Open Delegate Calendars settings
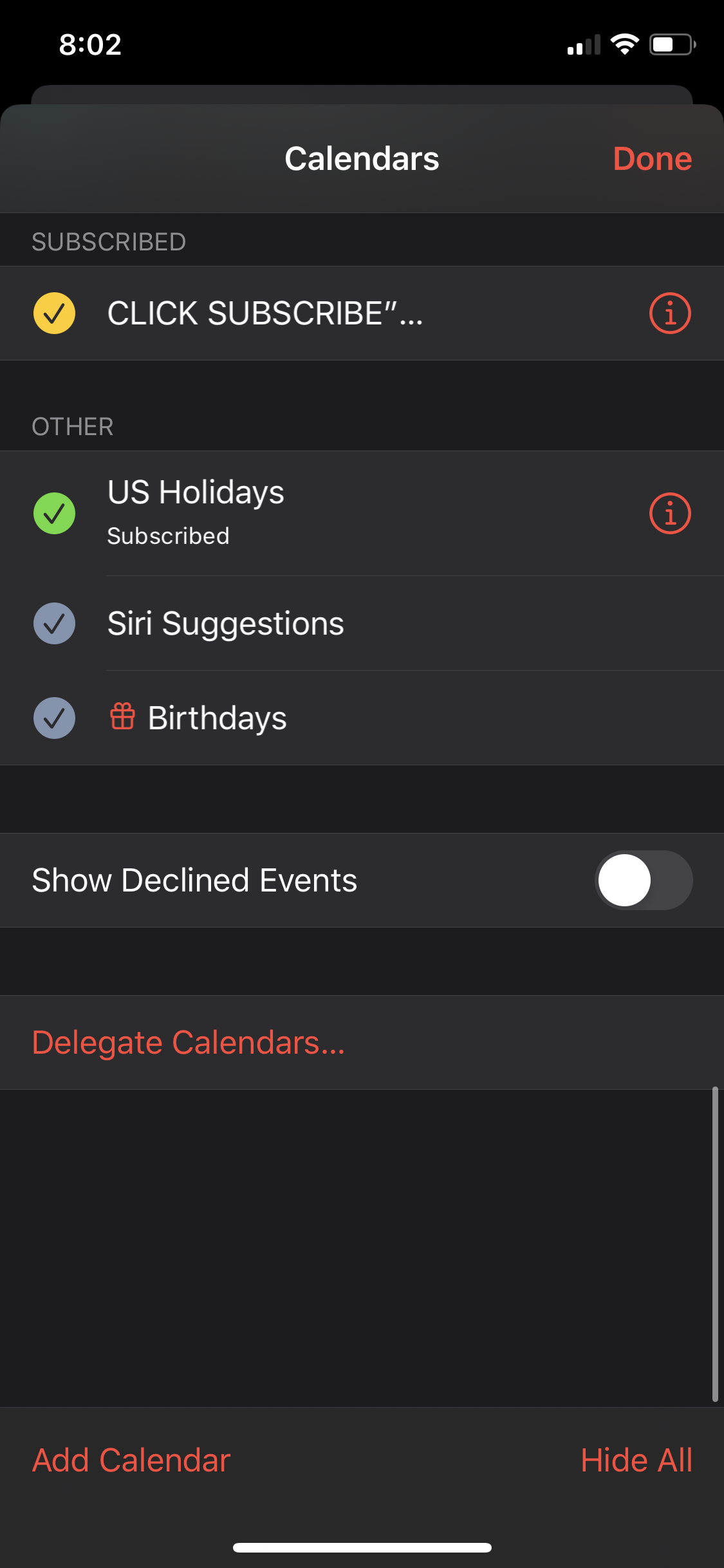This screenshot has width=724, height=1568. pos(189,1042)
